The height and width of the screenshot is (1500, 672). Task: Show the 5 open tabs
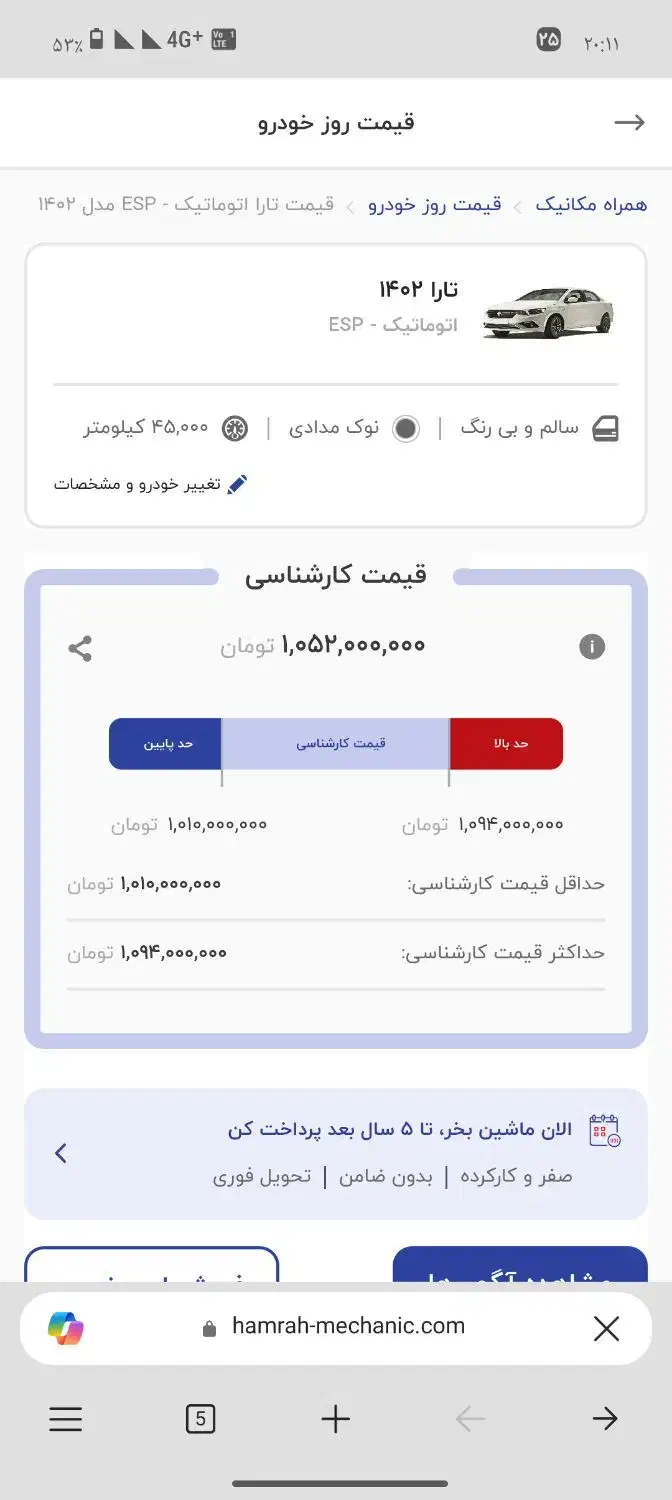(200, 1418)
